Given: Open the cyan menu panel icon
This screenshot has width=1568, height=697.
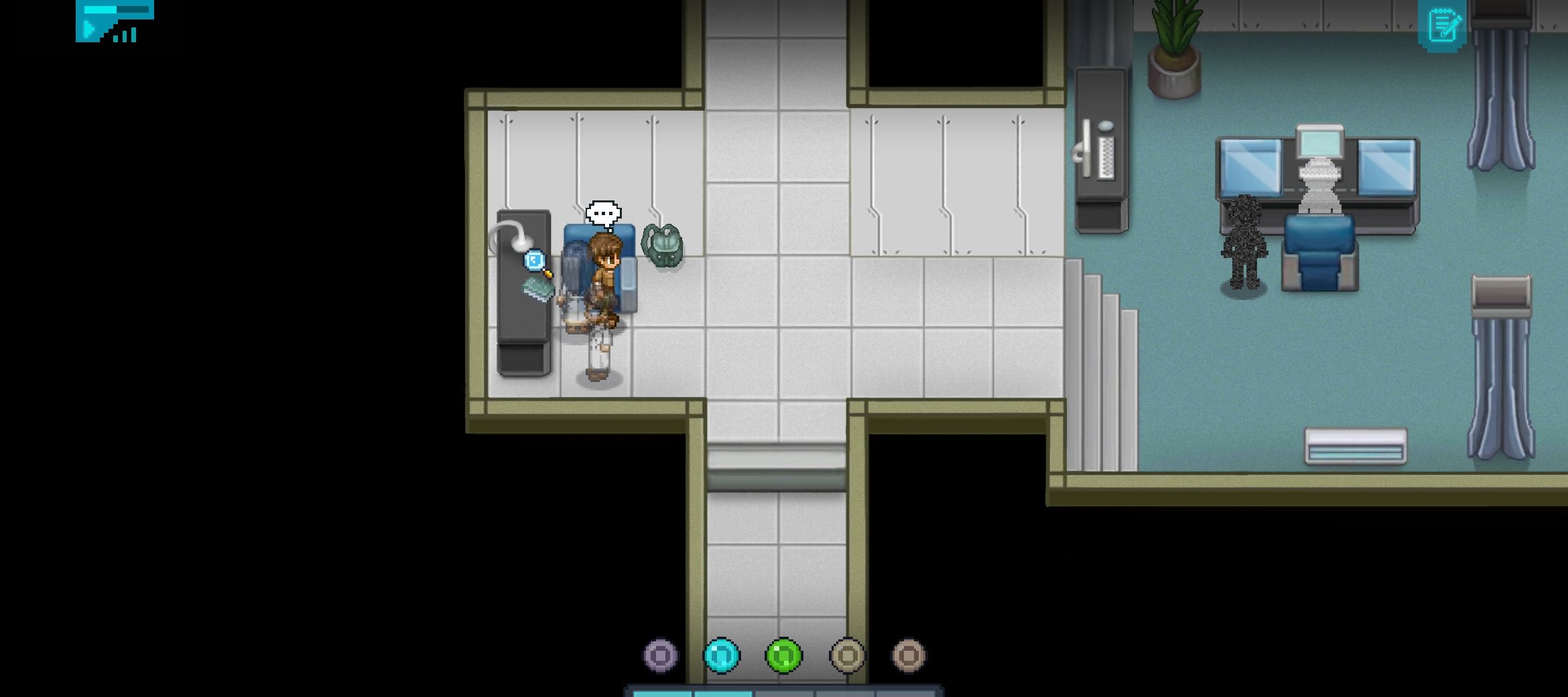Looking at the screenshot, I should [114, 21].
